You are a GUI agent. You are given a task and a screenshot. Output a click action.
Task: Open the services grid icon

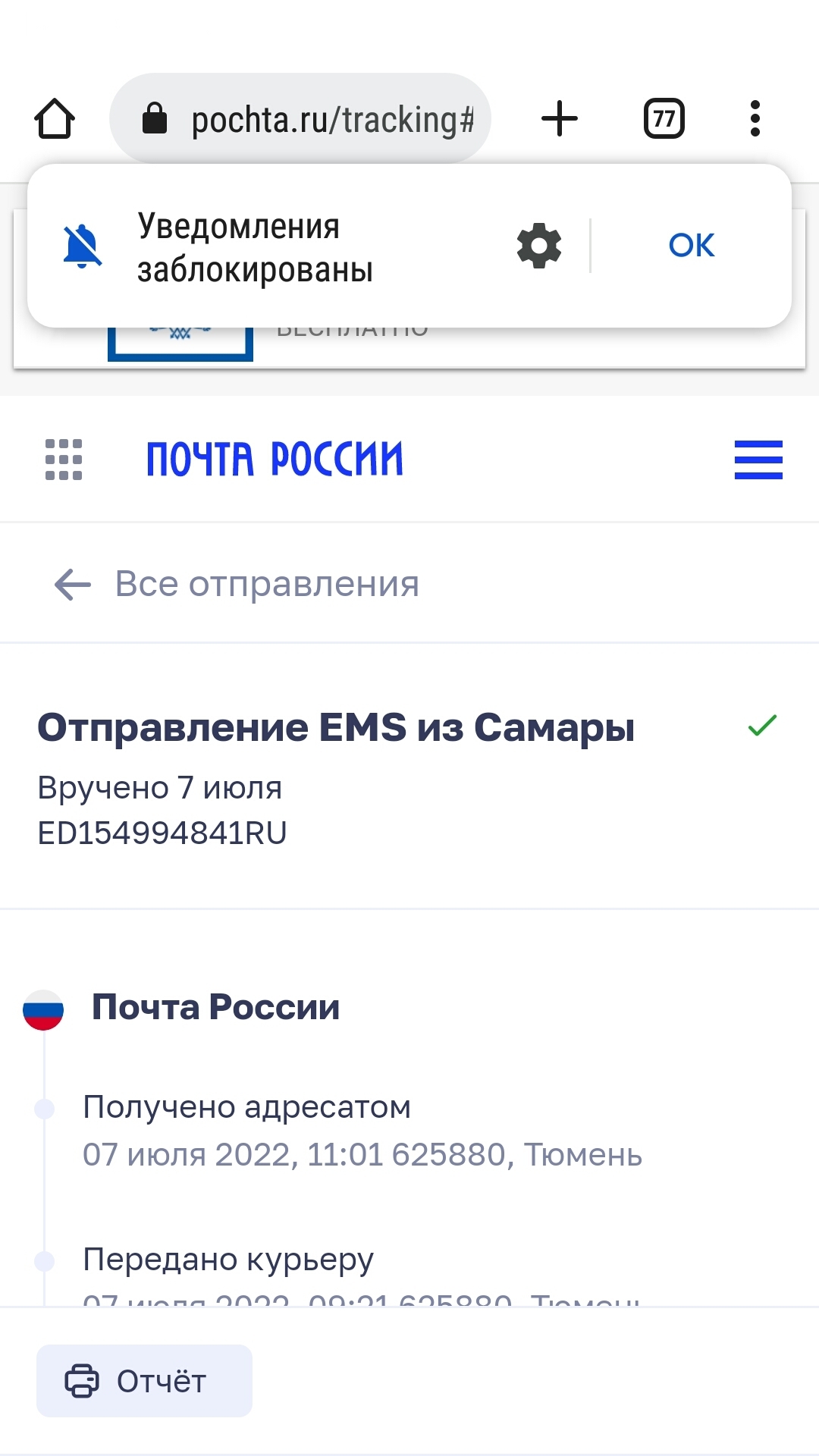[x=64, y=460]
